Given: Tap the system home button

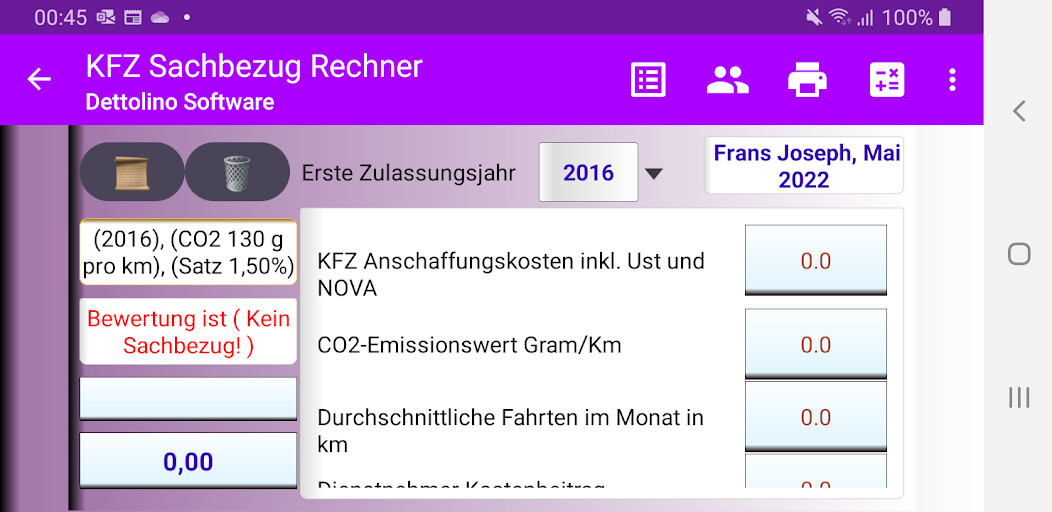Looking at the screenshot, I should pyautogui.click(x=1018, y=254).
